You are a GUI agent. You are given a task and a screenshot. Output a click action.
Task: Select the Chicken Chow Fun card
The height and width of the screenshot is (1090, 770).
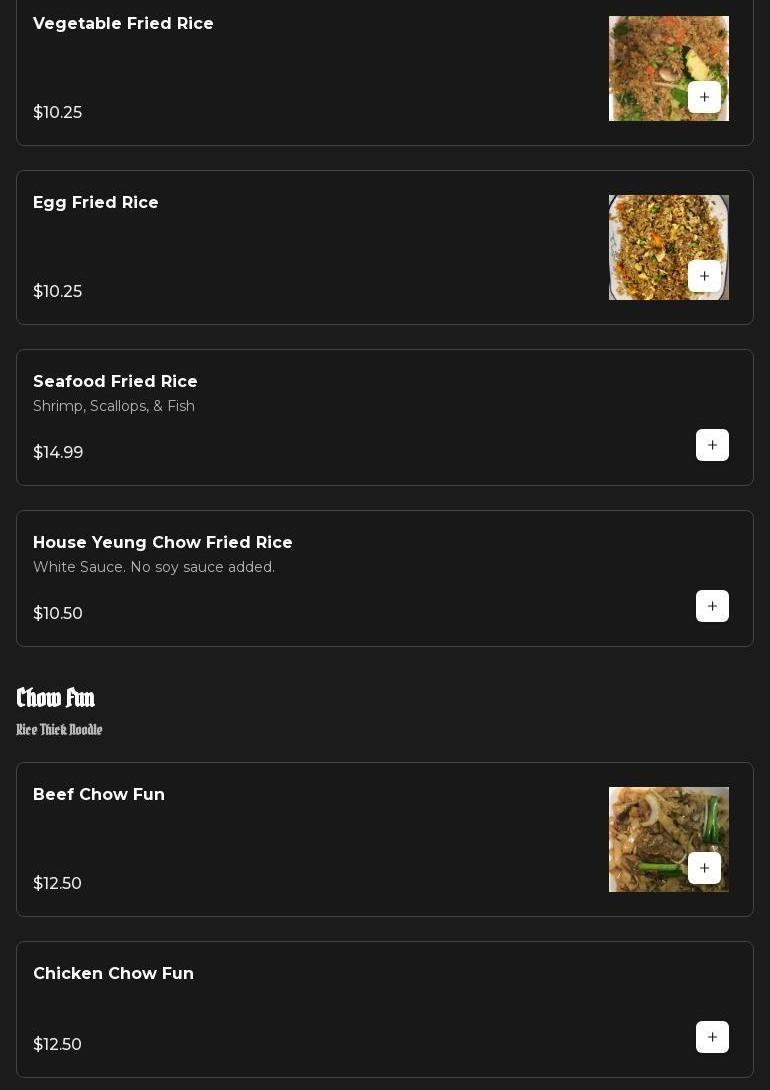tap(300, 1008)
